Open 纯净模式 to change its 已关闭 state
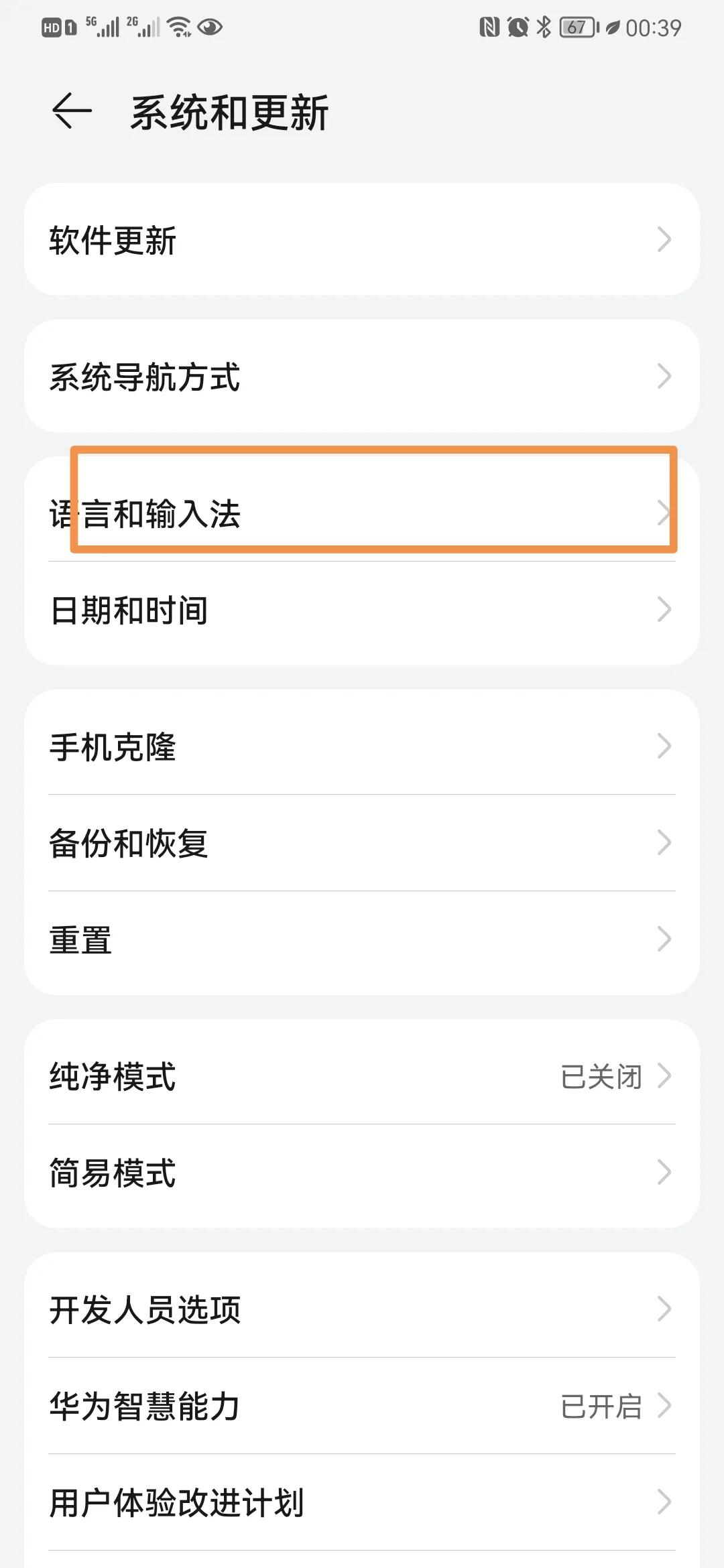 coord(362,1077)
